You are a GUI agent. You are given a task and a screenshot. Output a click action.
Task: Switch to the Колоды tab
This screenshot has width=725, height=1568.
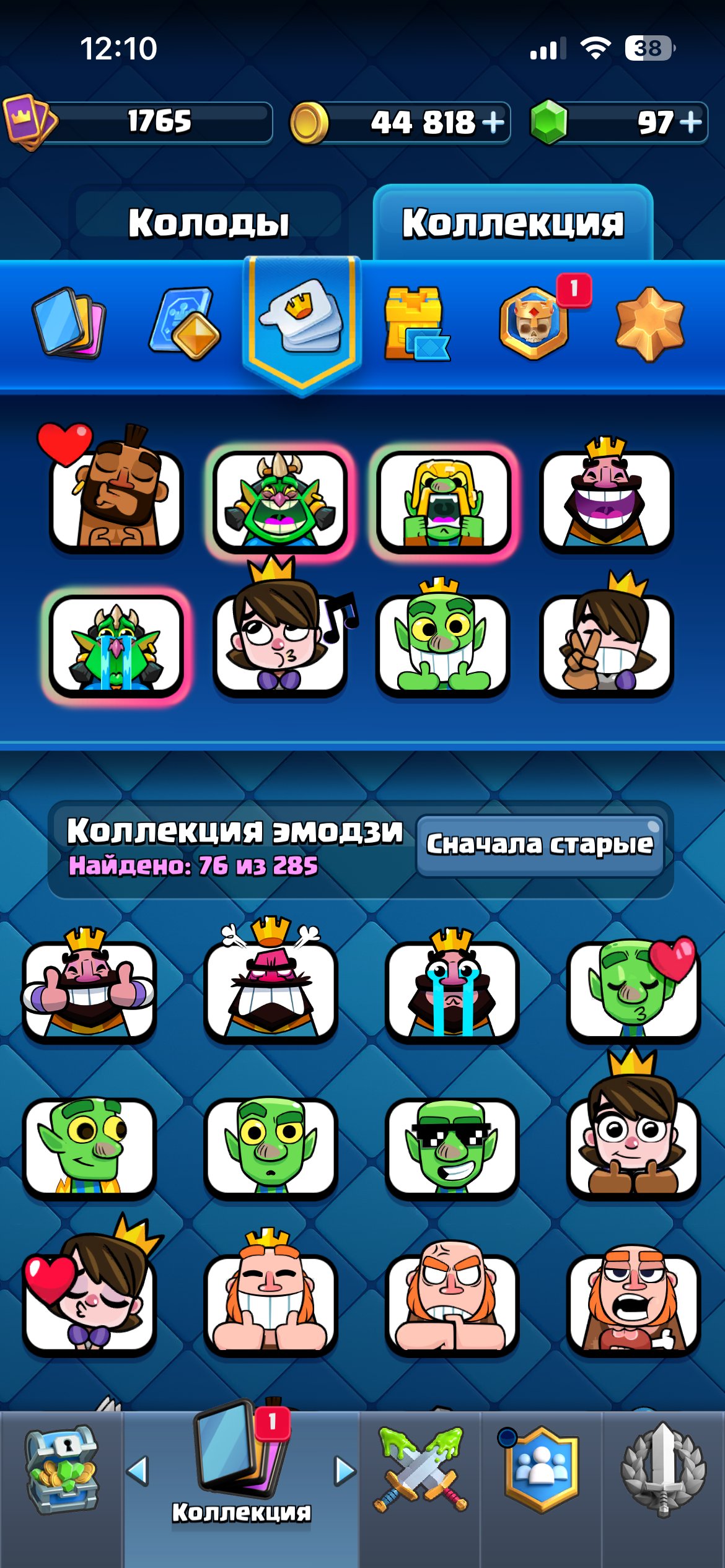point(208,222)
